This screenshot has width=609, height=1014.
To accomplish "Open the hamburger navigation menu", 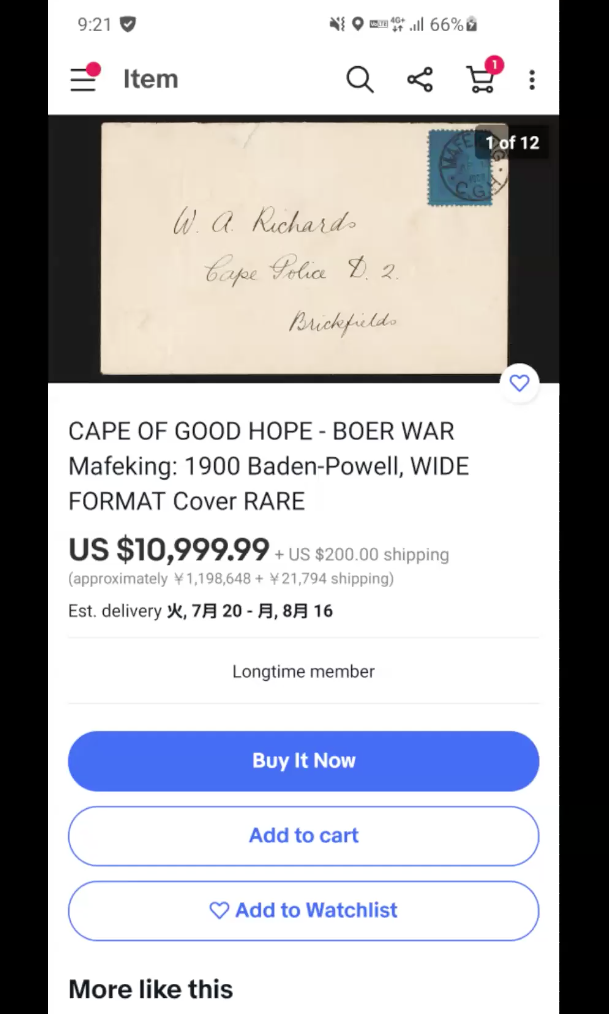I will pyautogui.click(x=84, y=79).
